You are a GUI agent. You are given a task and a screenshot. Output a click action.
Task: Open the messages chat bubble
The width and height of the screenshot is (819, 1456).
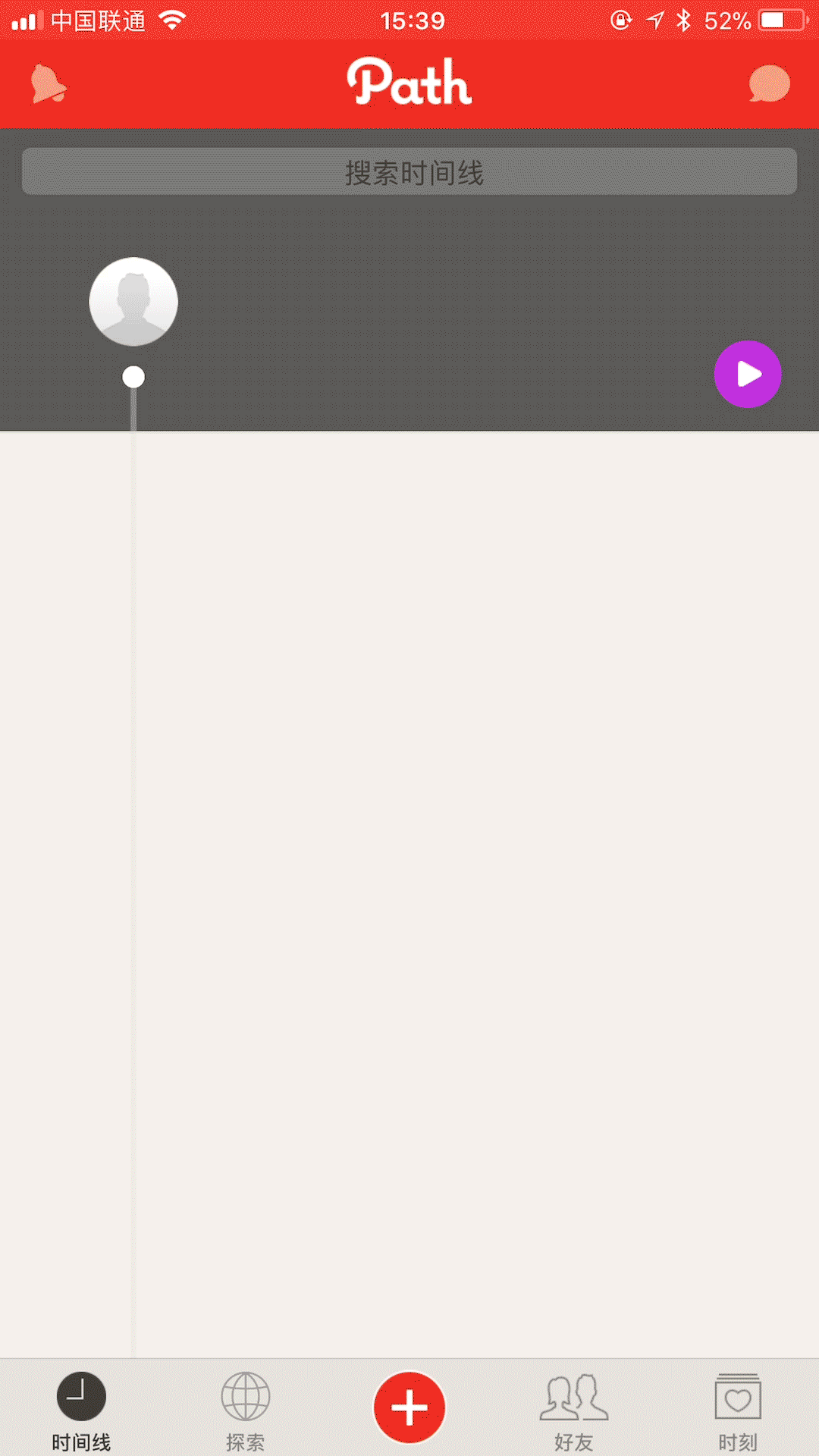[x=769, y=83]
